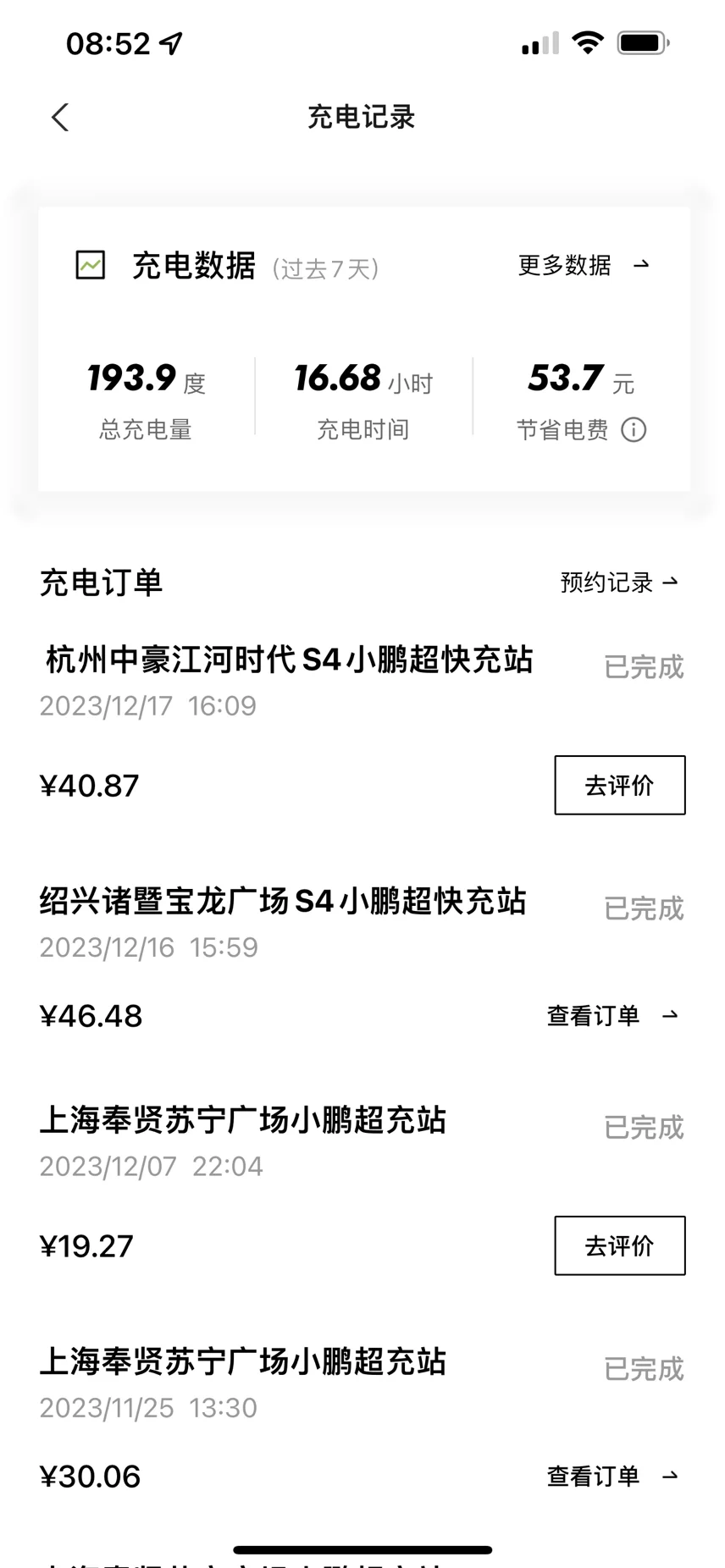Open the 绍兴诸暨宝龙广场 charging order
The width and height of the screenshot is (725, 1568).
pos(362,958)
